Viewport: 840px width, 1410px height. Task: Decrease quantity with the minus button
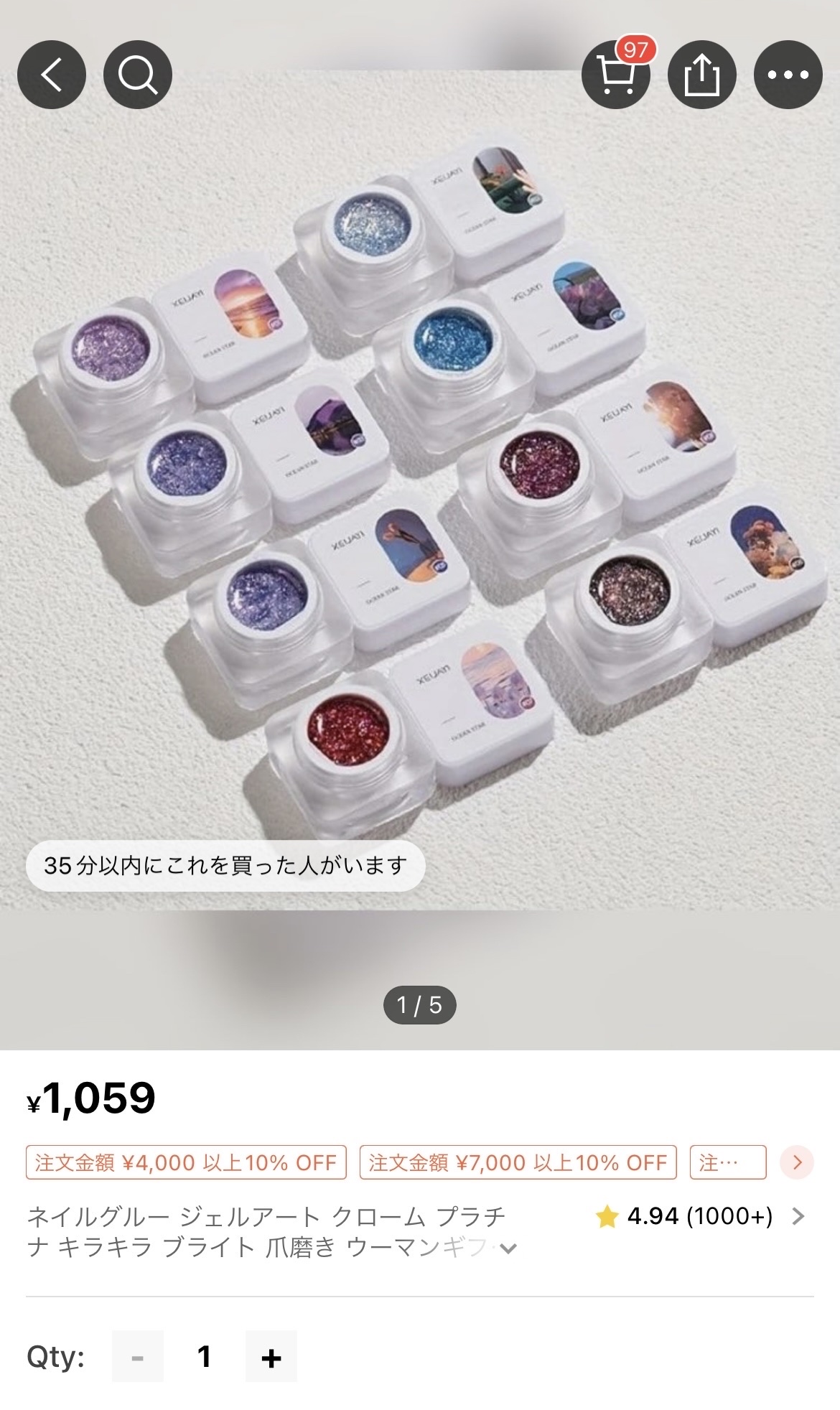(x=138, y=1356)
